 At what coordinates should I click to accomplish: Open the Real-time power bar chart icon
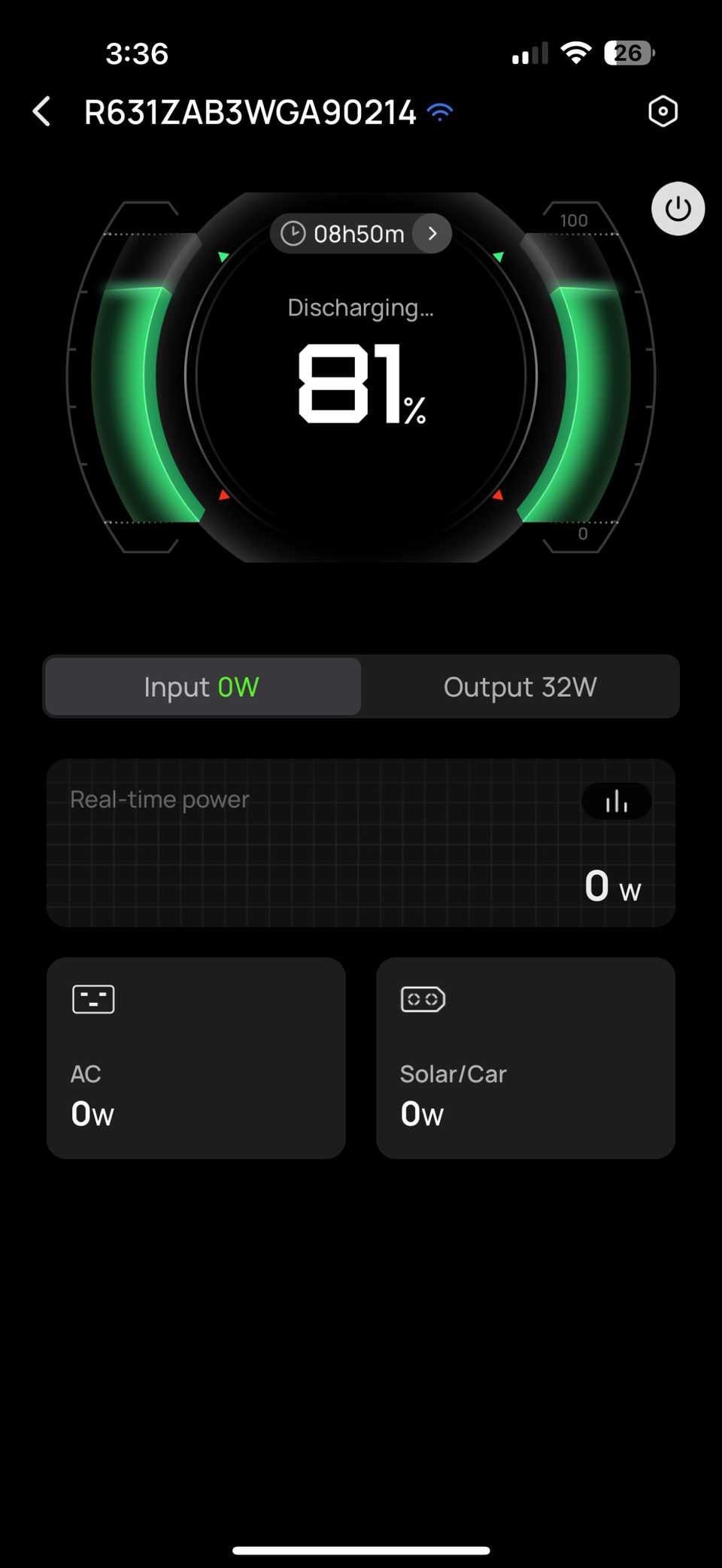point(616,801)
